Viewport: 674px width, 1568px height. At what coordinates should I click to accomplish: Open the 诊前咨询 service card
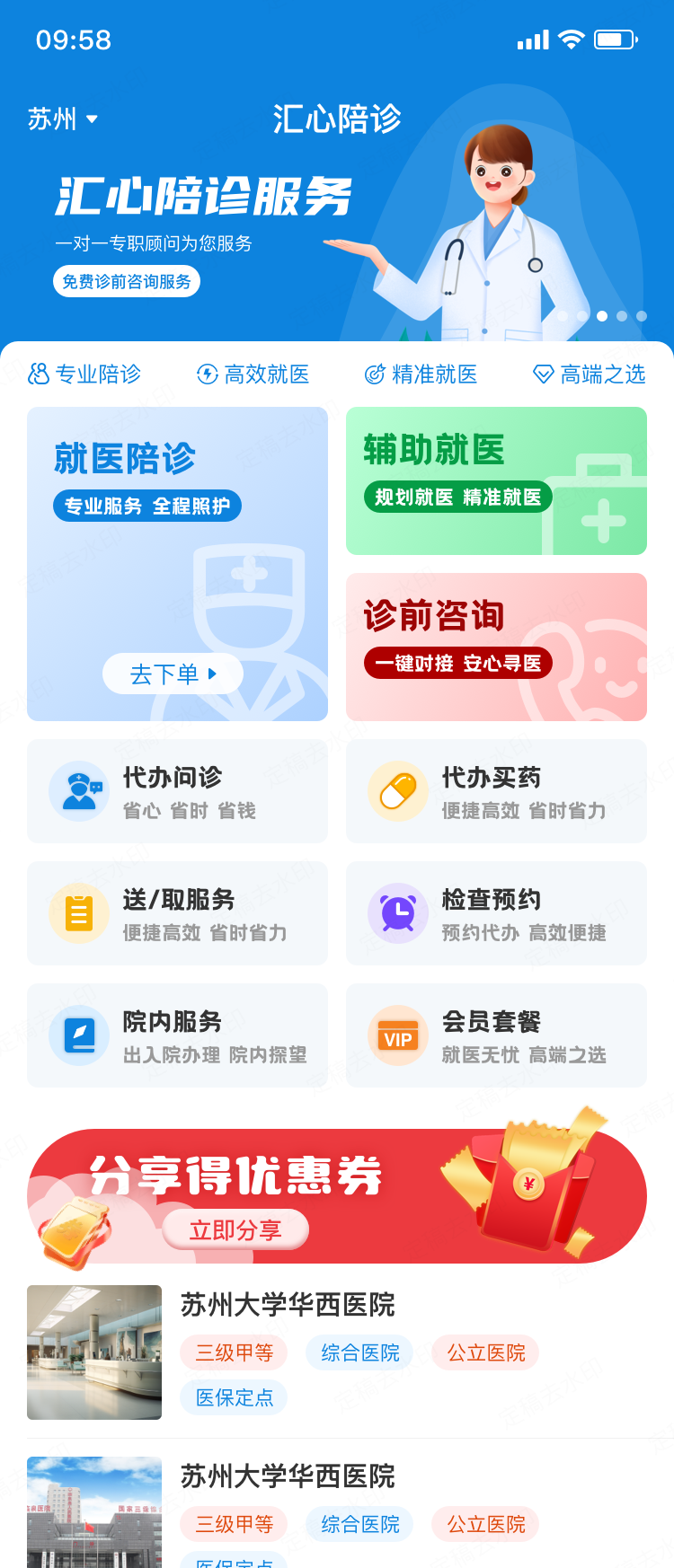click(496, 647)
